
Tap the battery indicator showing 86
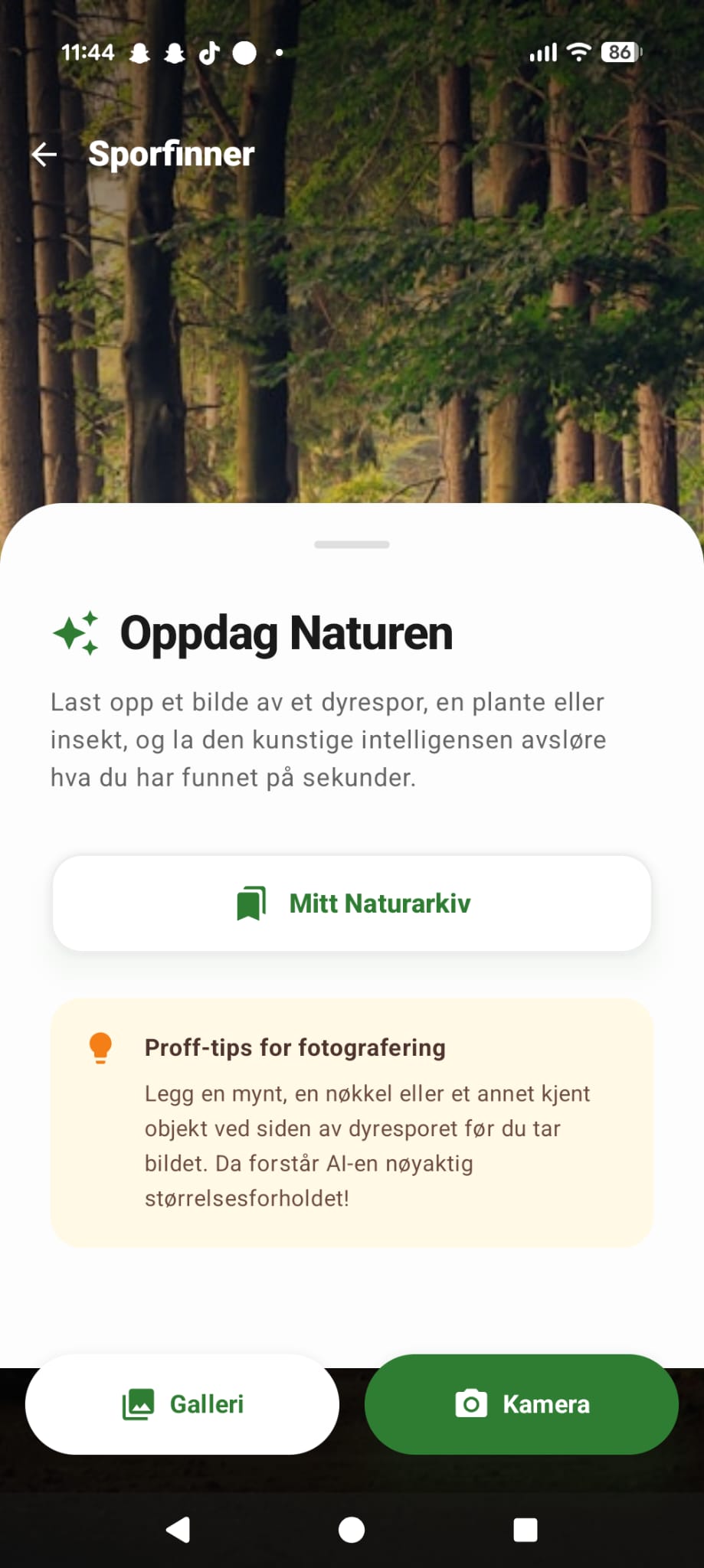click(619, 51)
